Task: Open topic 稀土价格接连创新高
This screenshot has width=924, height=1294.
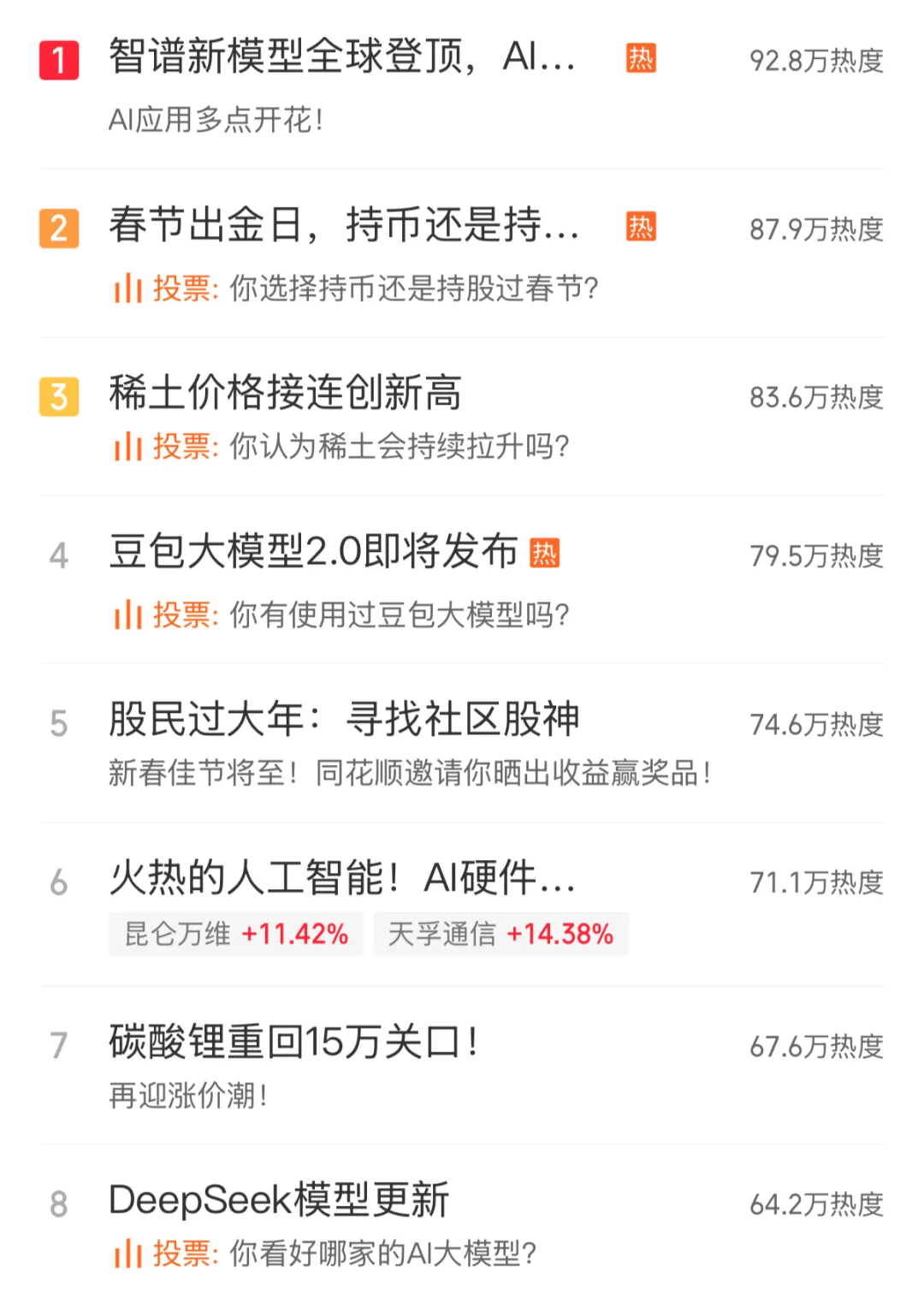Action: pos(285,394)
